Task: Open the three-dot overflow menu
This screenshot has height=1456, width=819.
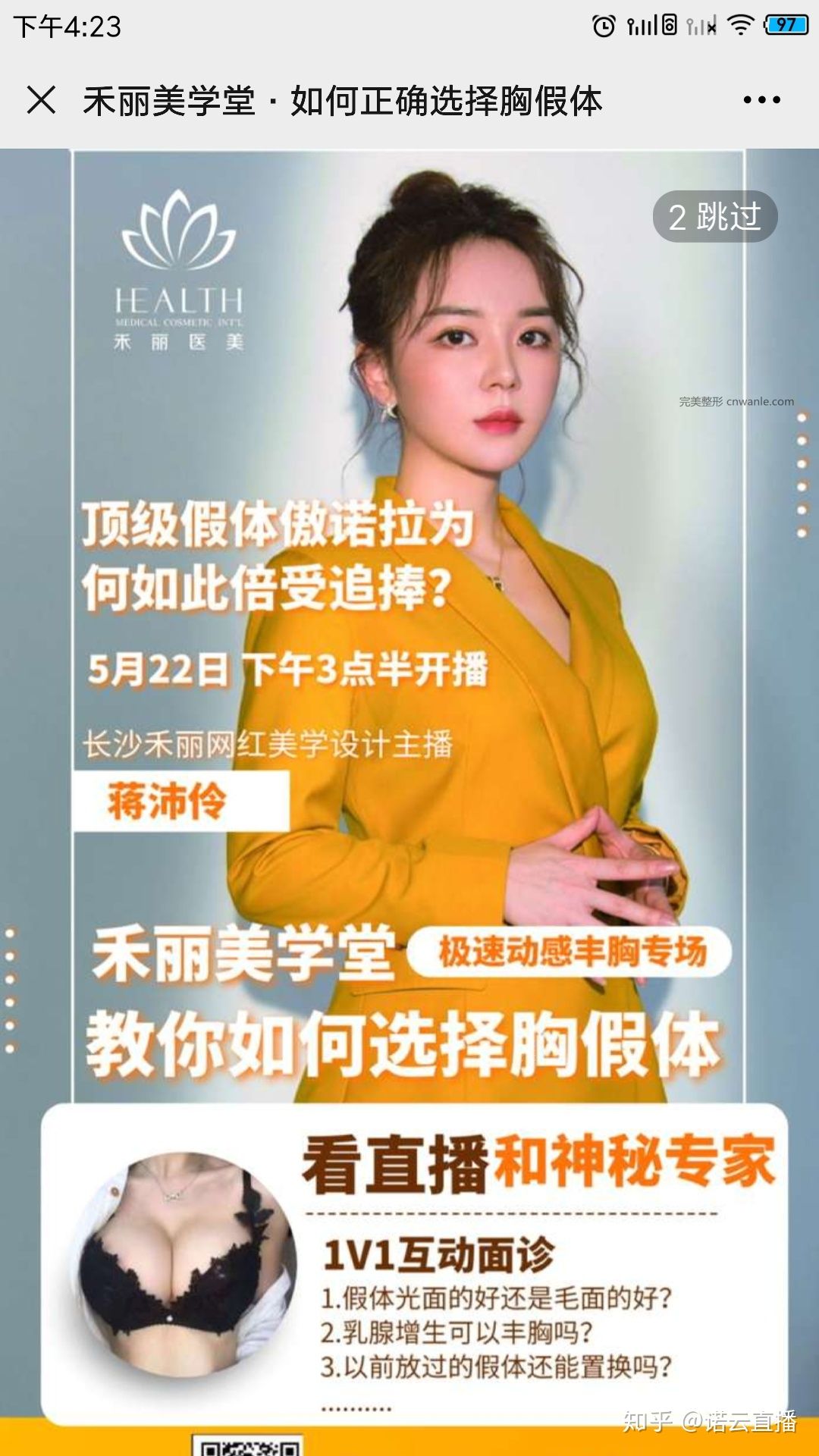Action: point(761,100)
